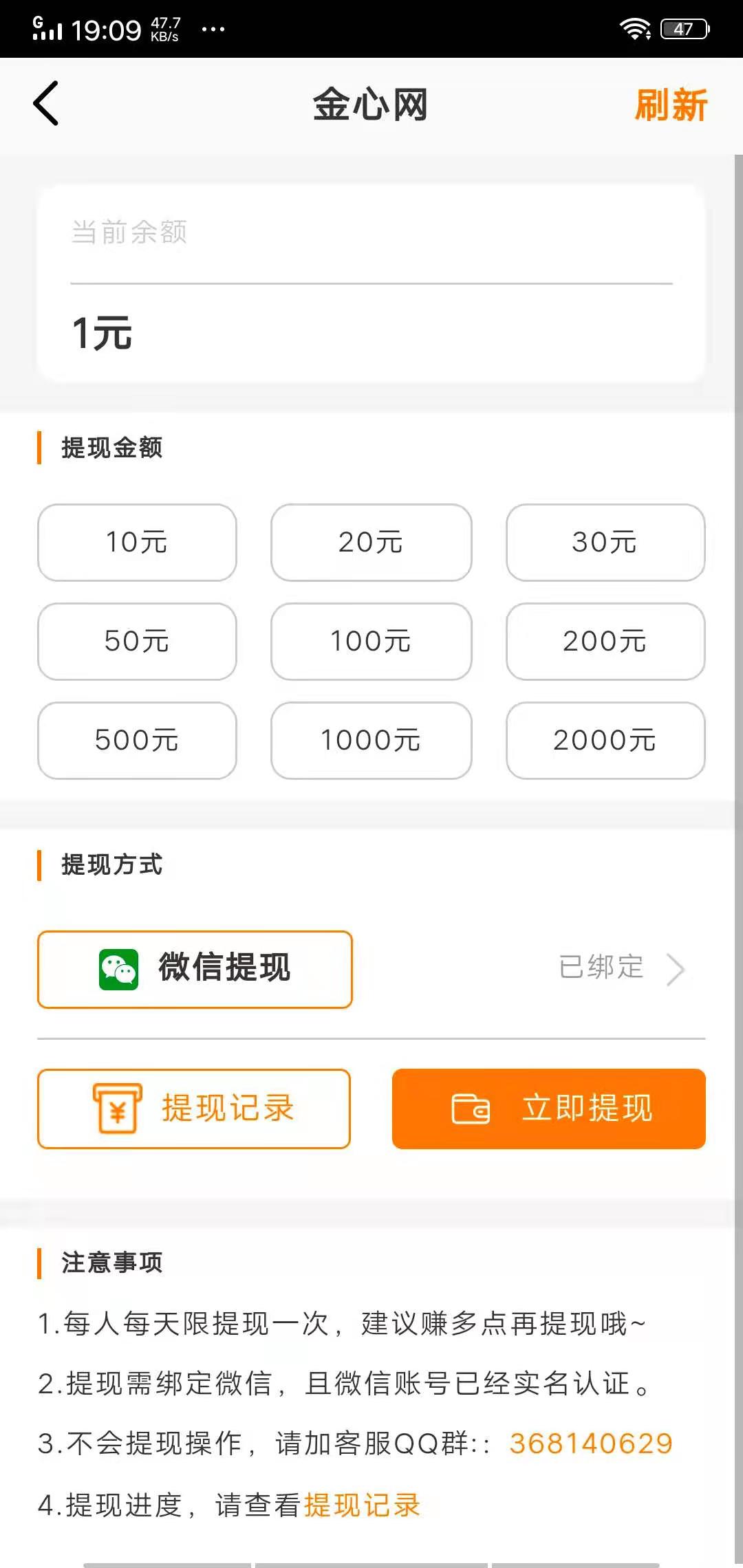
Task: Tap the WiFi icon in status bar
Action: [634, 29]
